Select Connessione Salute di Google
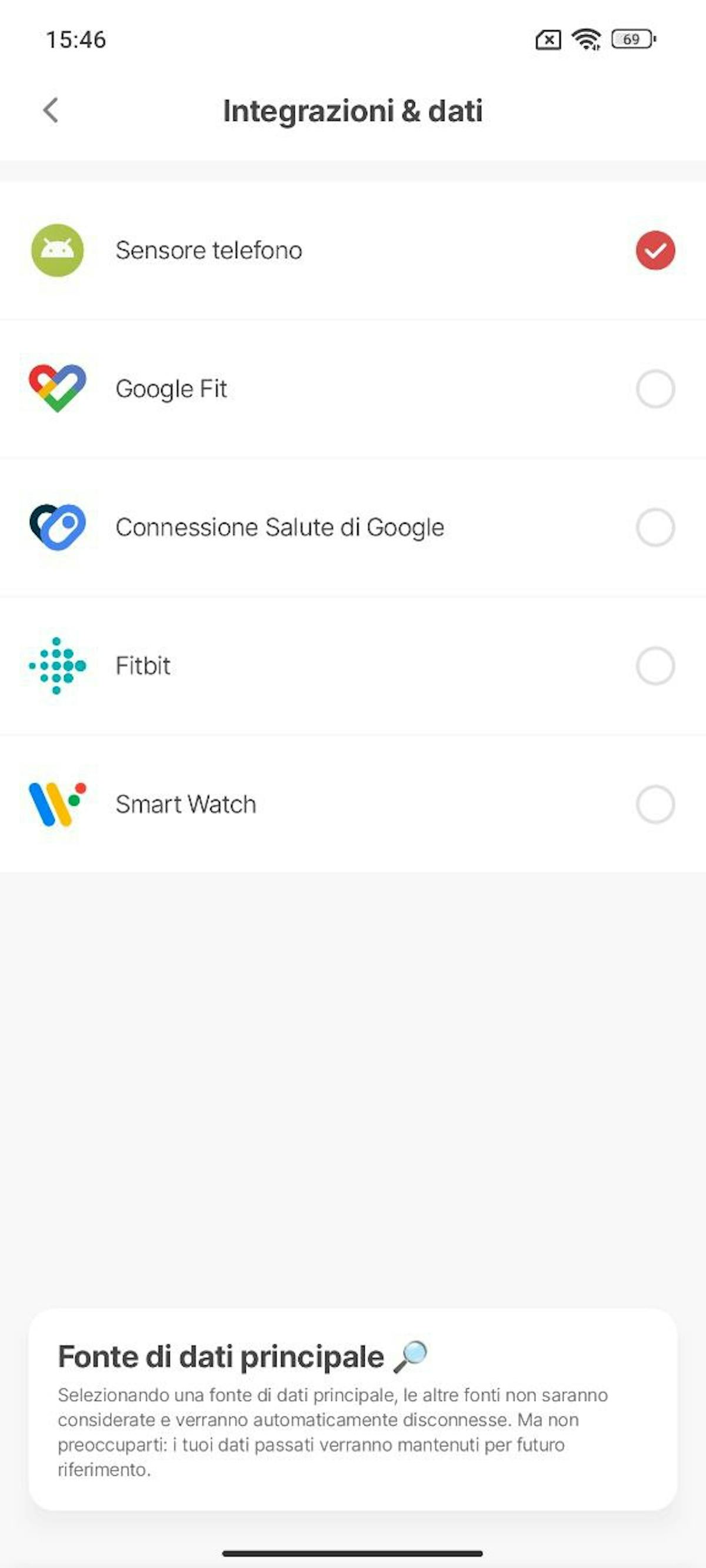Image resolution: width=706 pixels, height=1568 pixels. click(655, 527)
